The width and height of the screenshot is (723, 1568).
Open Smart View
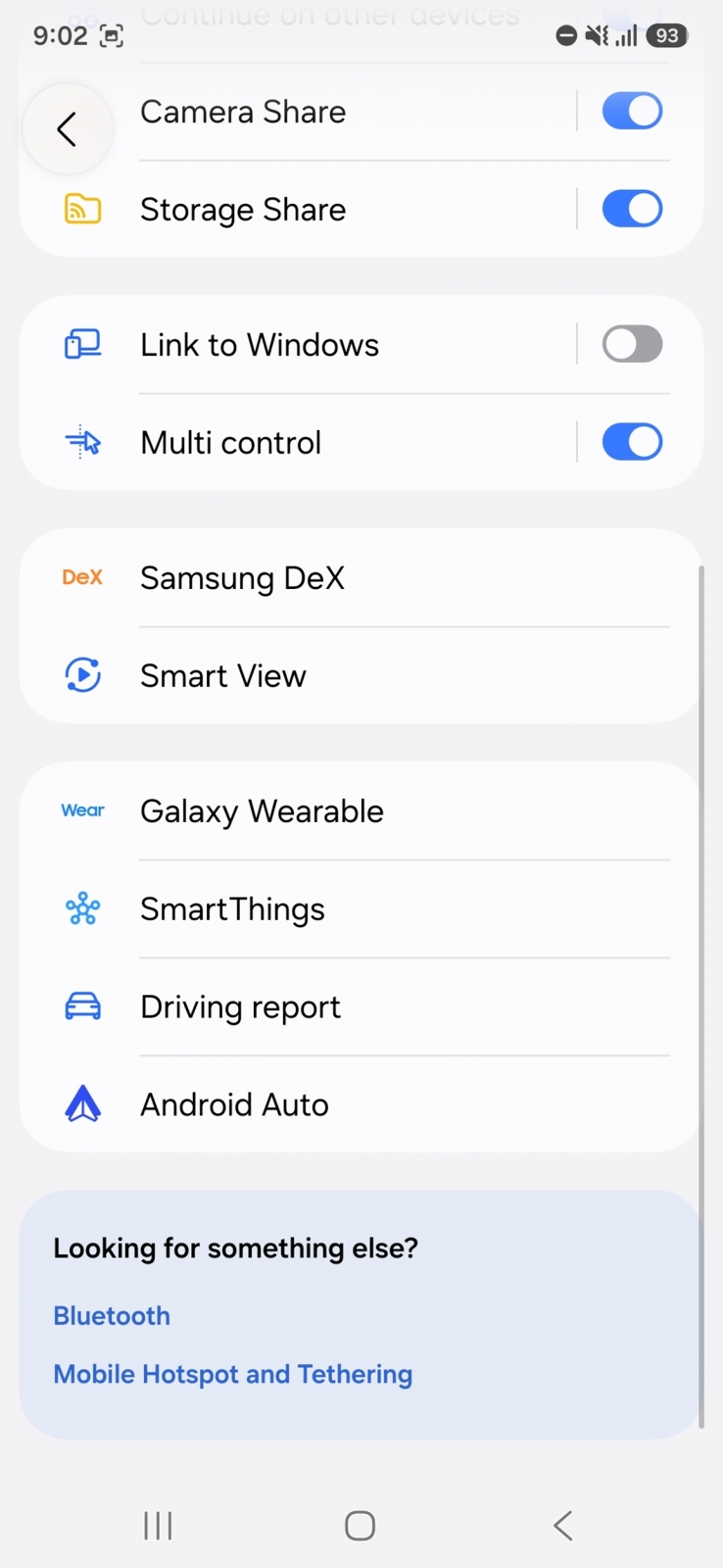tap(361, 676)
